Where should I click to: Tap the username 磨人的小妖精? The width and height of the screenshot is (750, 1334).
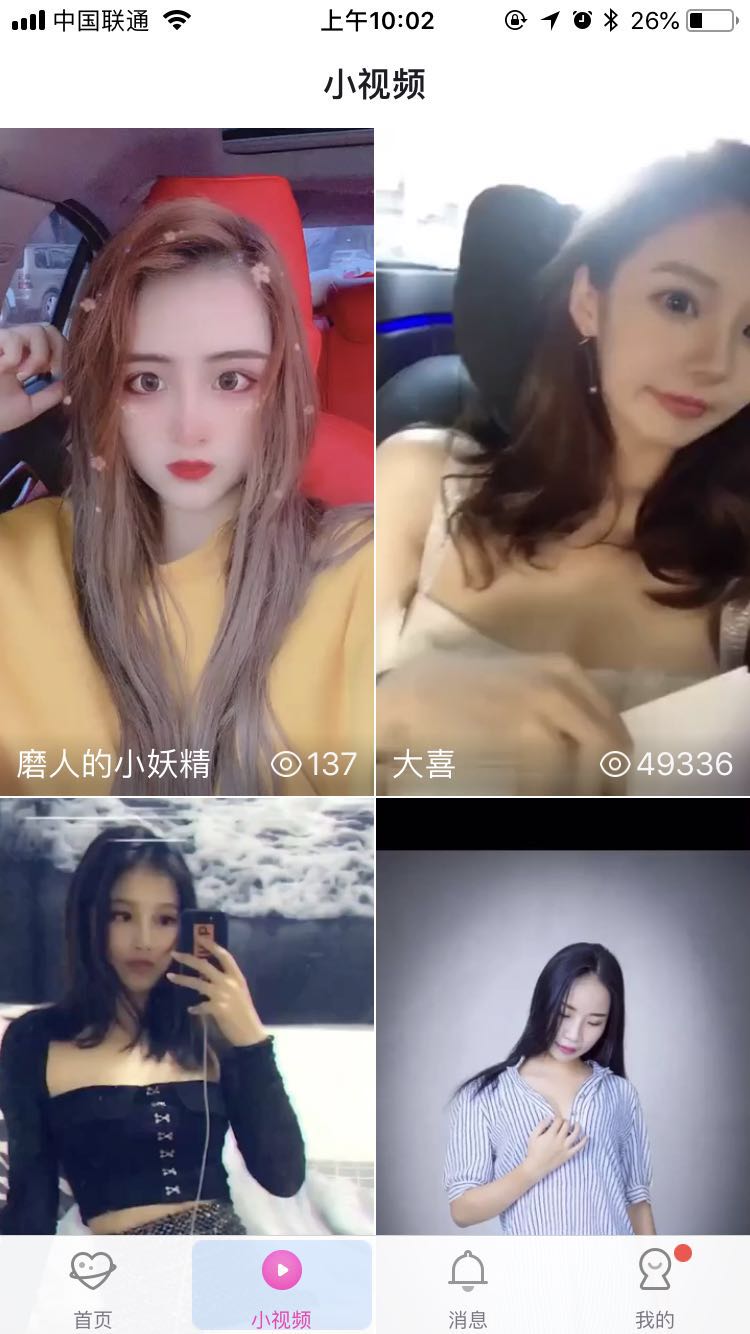[x=113, y=762]
